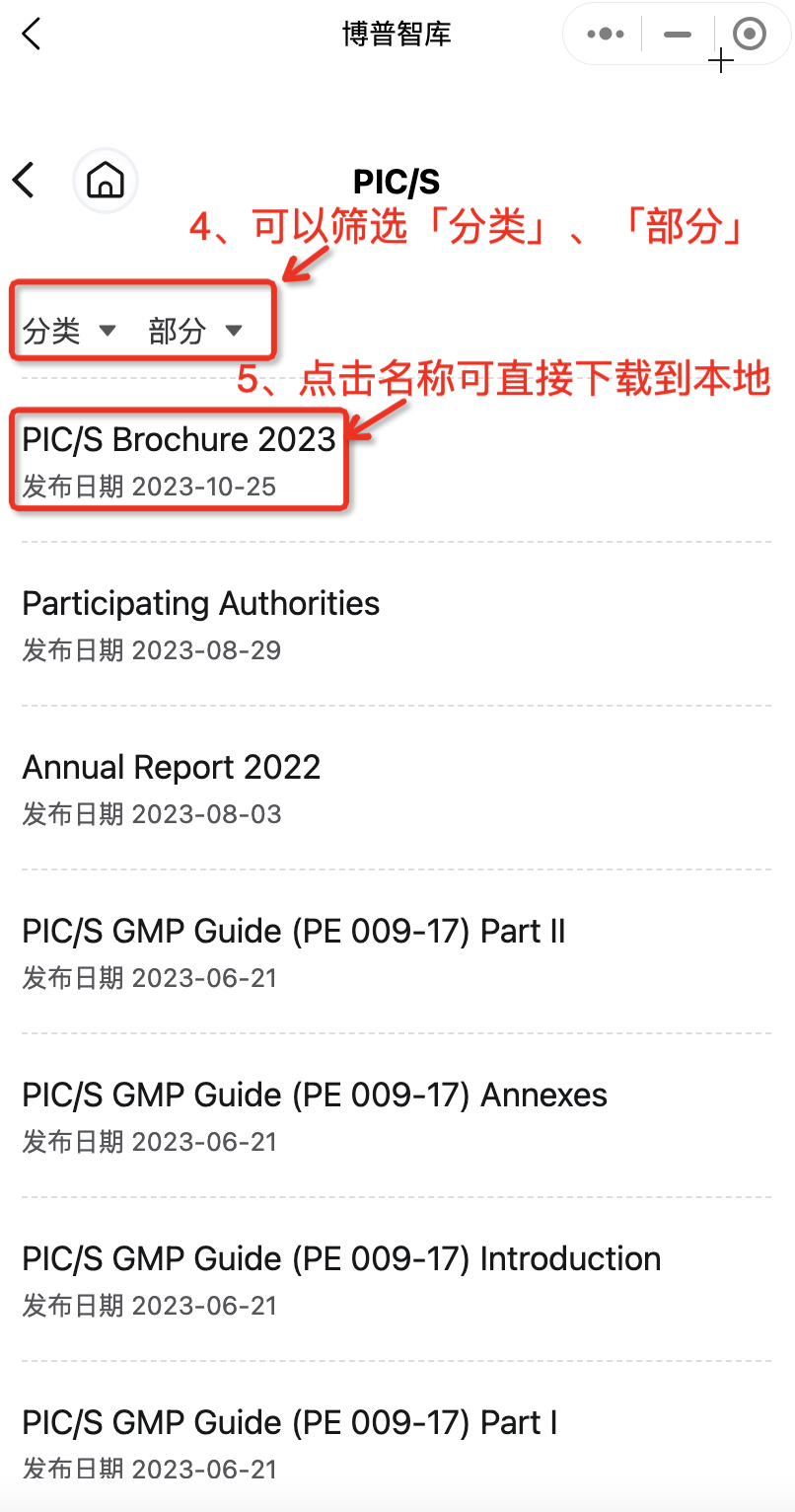The image size is (795, 1512).
Task: Go back using the top-left arrow
Action: (x=32, y=35)
